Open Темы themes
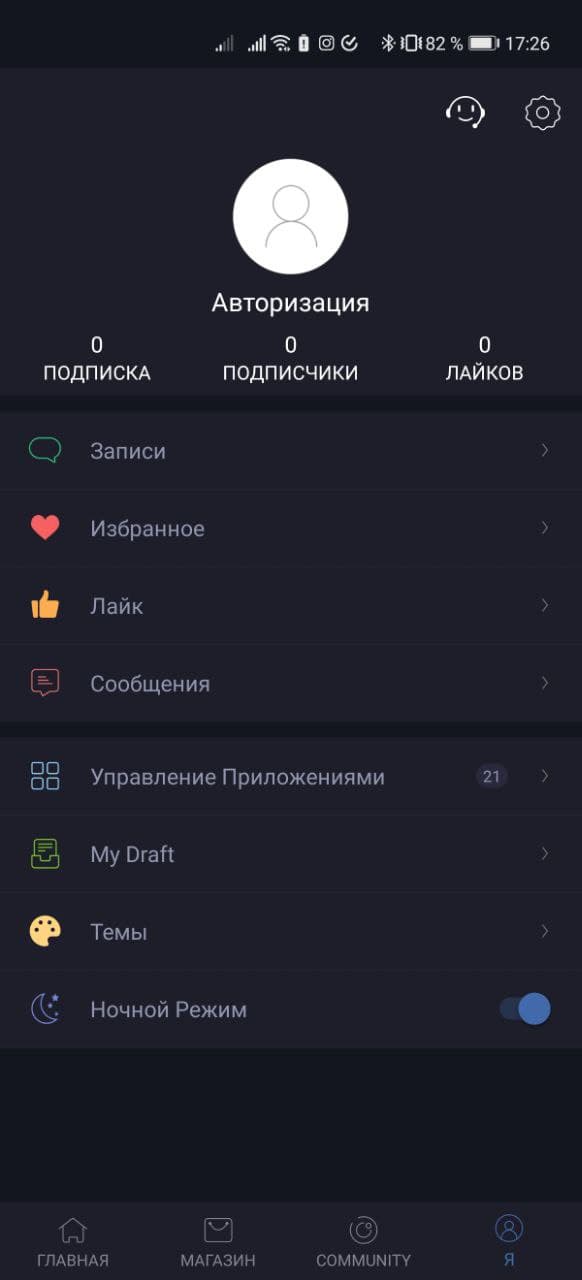582x1280 pixels. point(291,932)
